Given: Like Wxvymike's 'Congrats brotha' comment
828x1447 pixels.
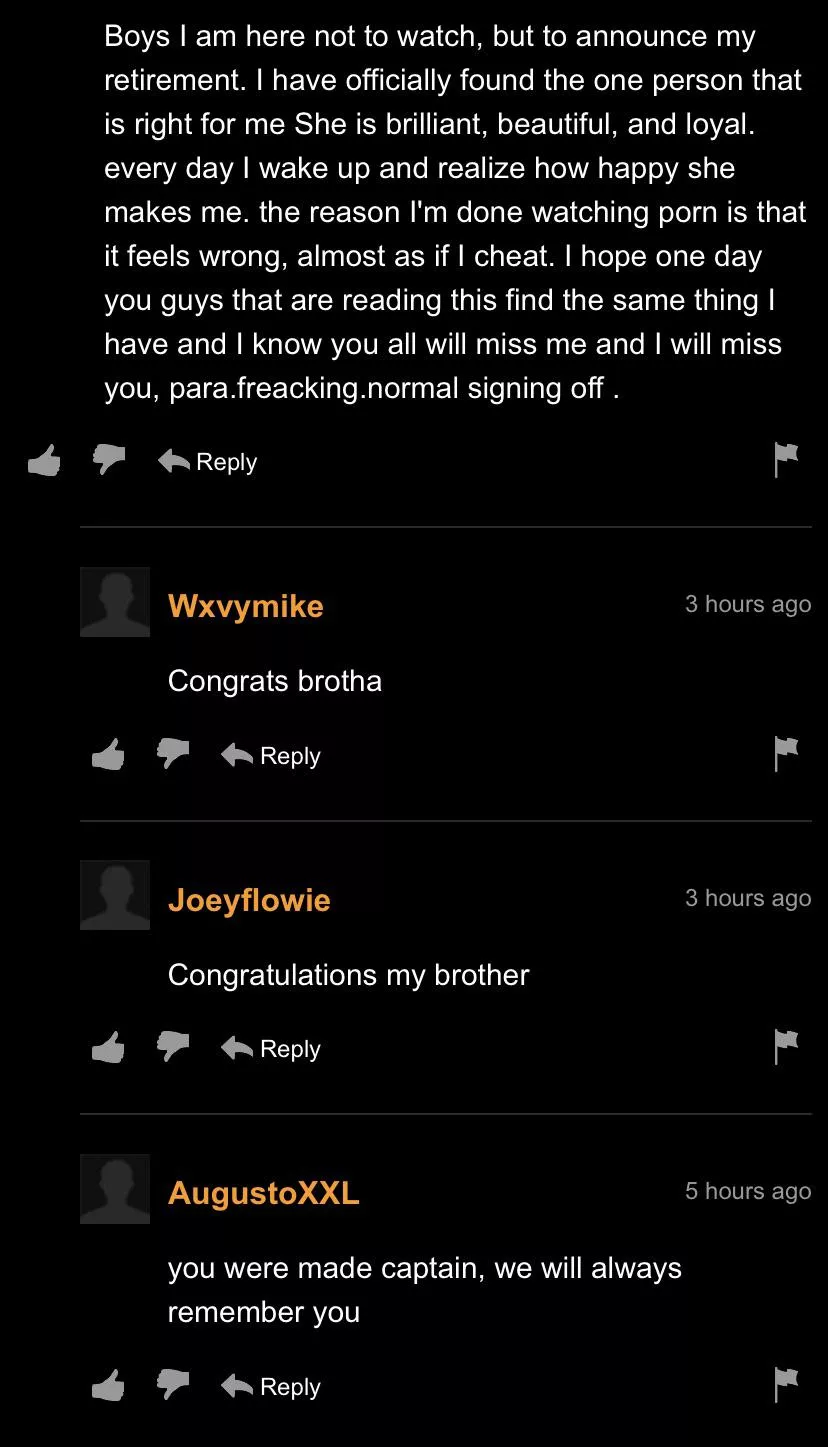Looking at the screenshot, I should point(108,755).
